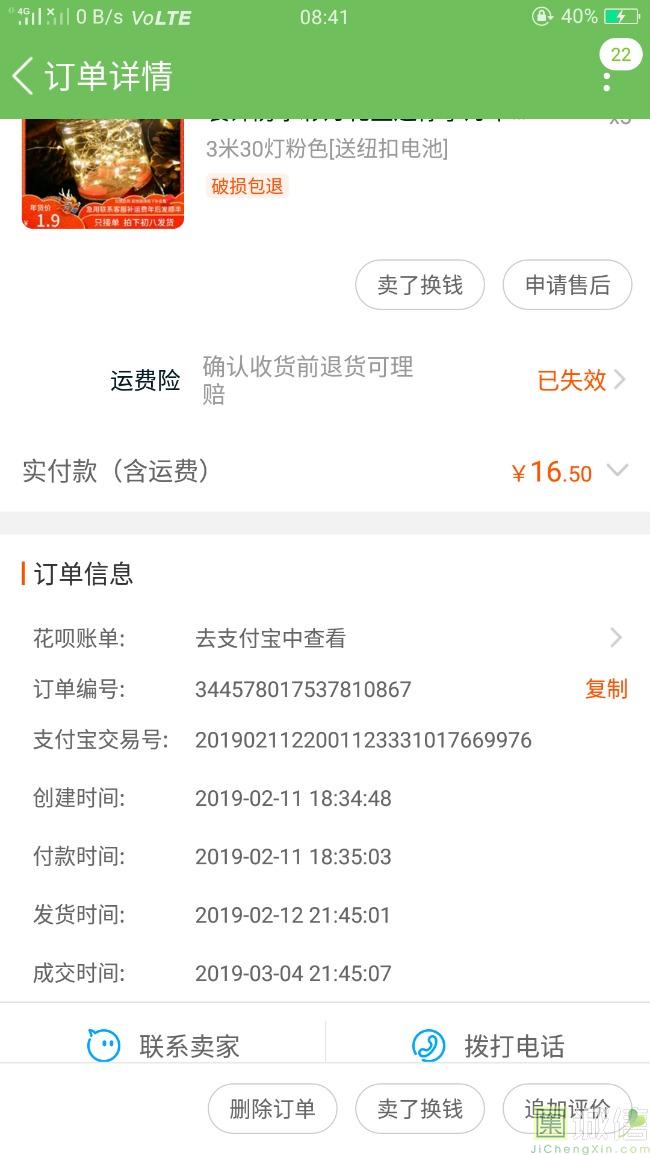The height and width of the screenshot is (1155, 650).
Task: Go back from order details
Action: [x=24, y=76]
